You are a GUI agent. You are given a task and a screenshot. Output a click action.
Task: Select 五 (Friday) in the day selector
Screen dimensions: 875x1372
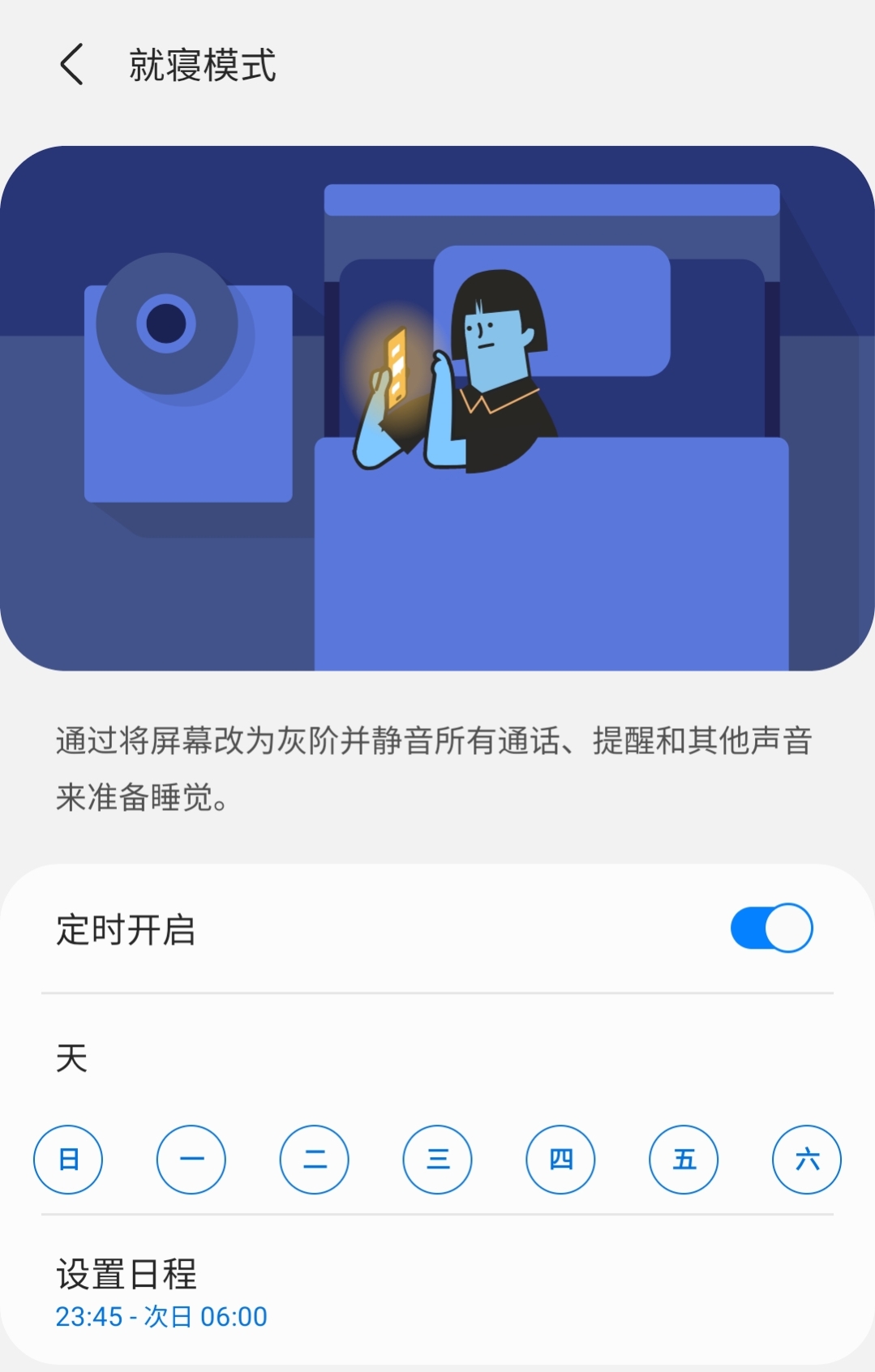coord(684,1160)
